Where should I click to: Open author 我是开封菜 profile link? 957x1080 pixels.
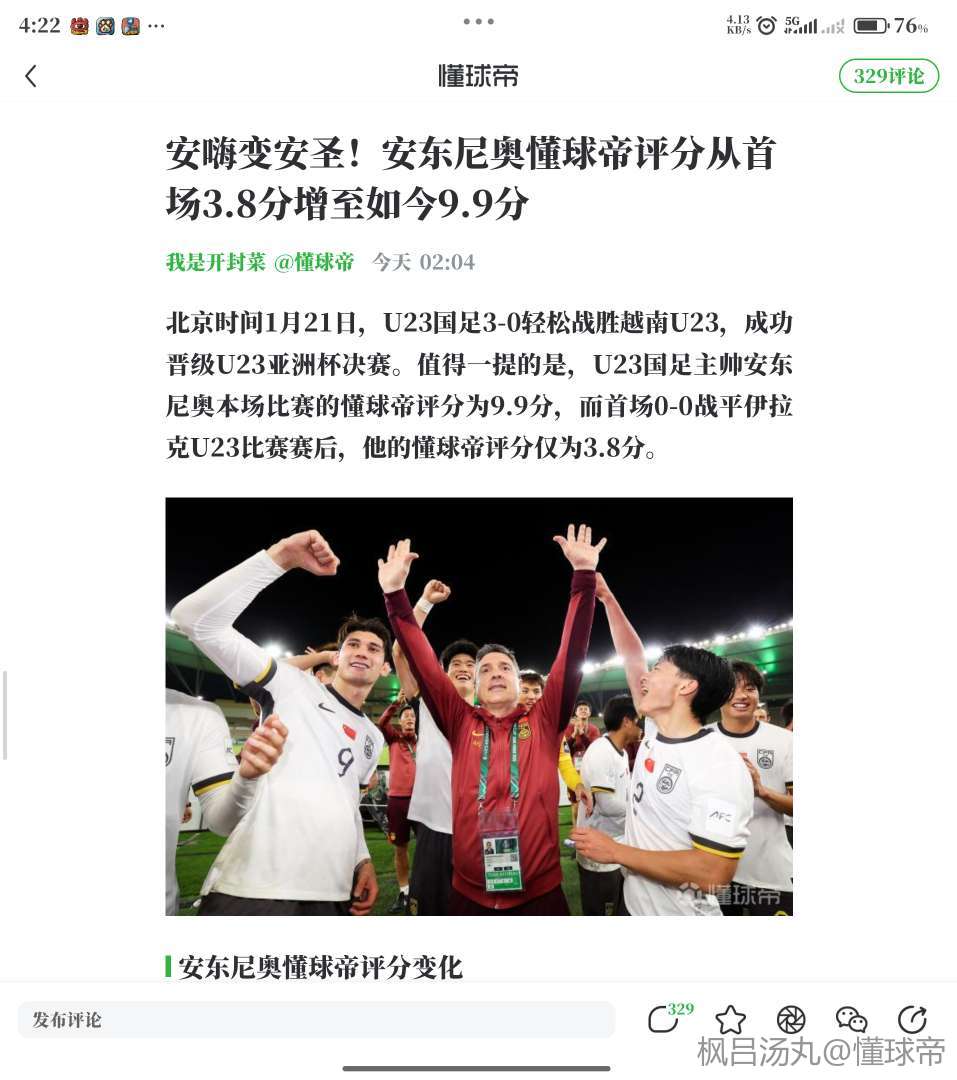tap(215, 262)
